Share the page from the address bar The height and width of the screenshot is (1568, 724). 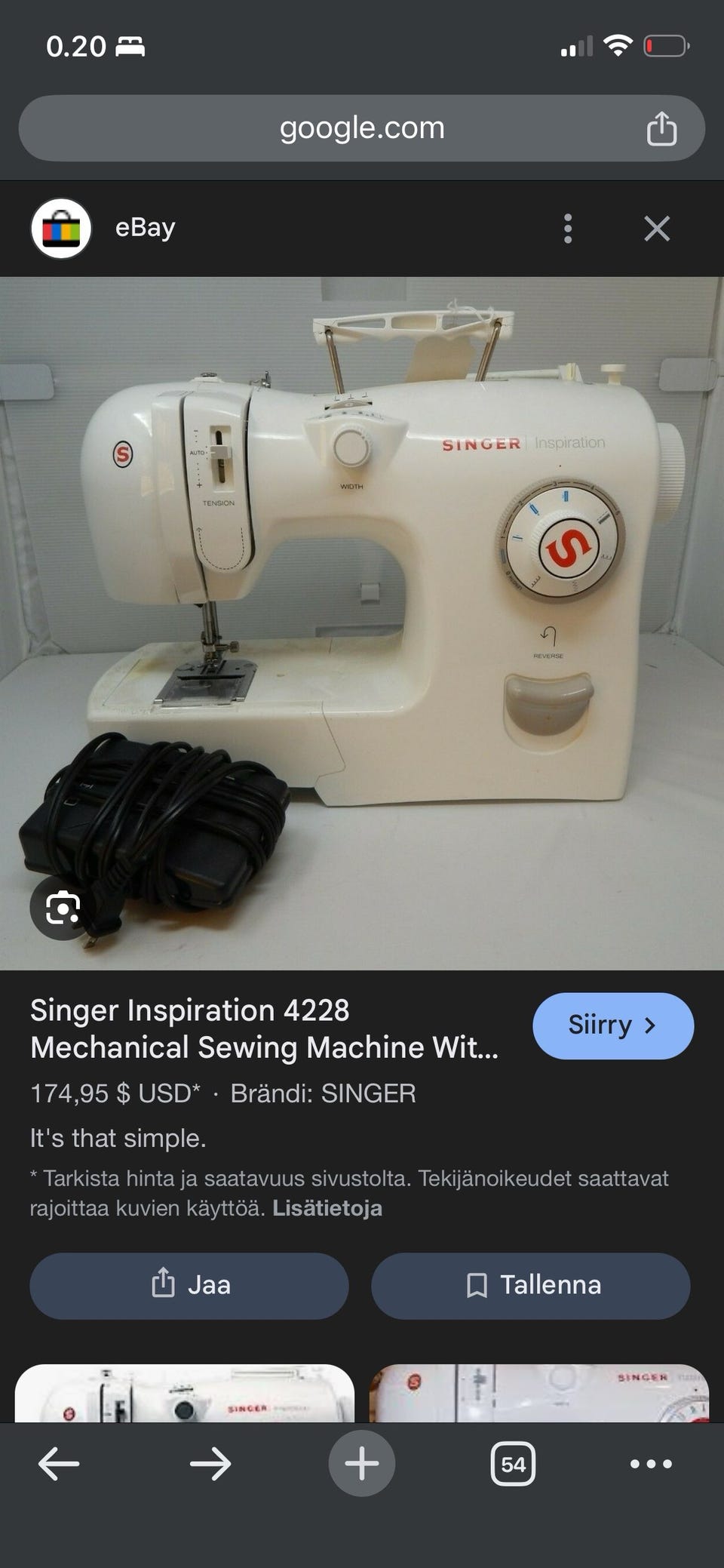click(661, 128)
